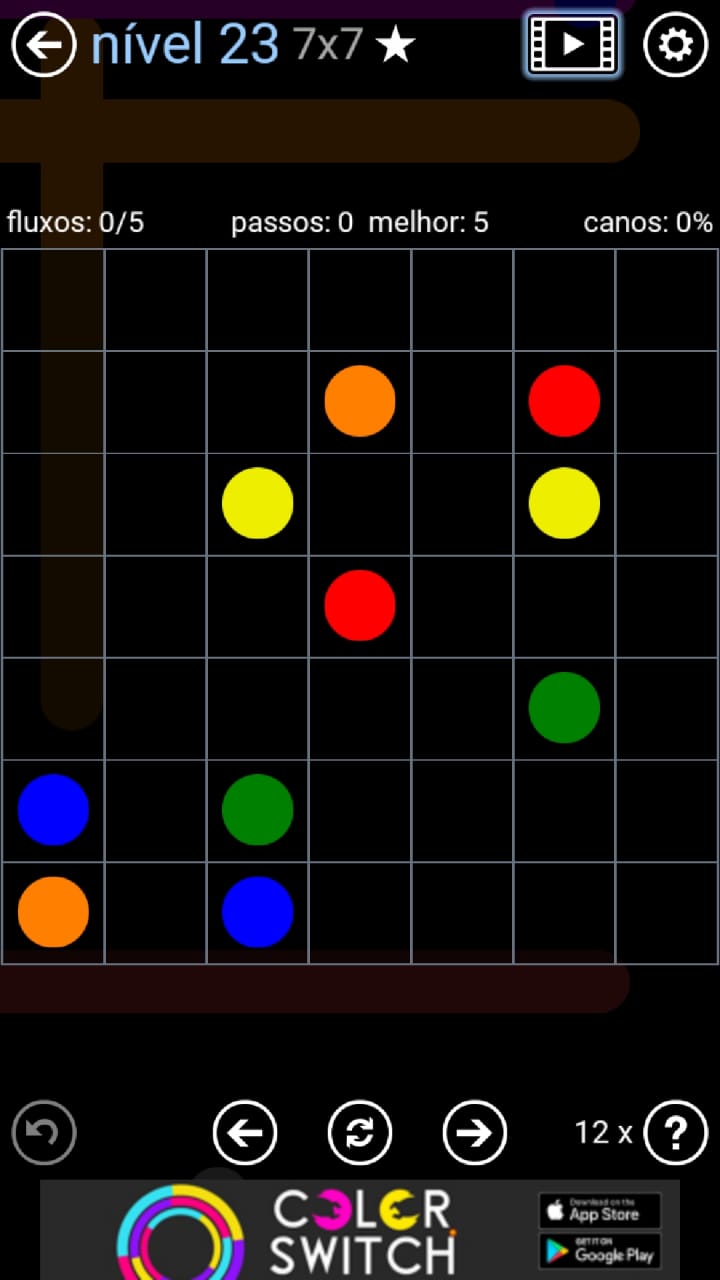Tap the App Store badge in the ad
Image resolution: width=720 pixels, height=1280 pixels.
[599, 1211]
